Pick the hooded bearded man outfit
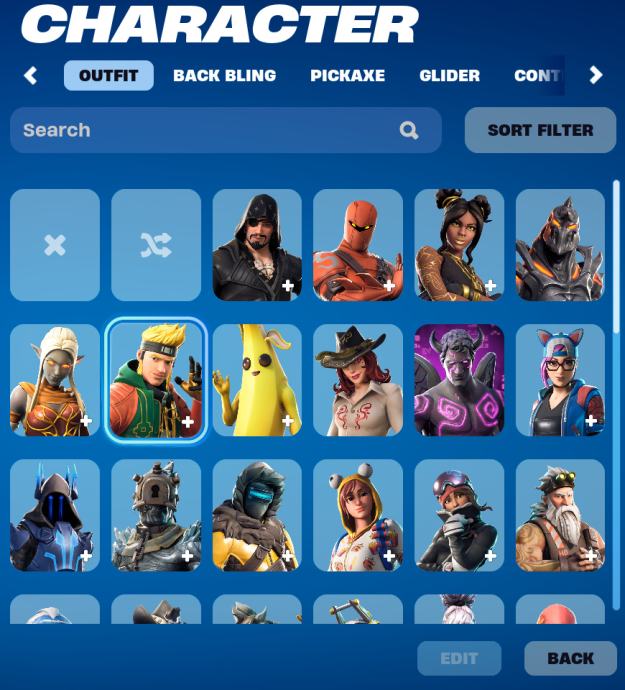 [257, 245]
